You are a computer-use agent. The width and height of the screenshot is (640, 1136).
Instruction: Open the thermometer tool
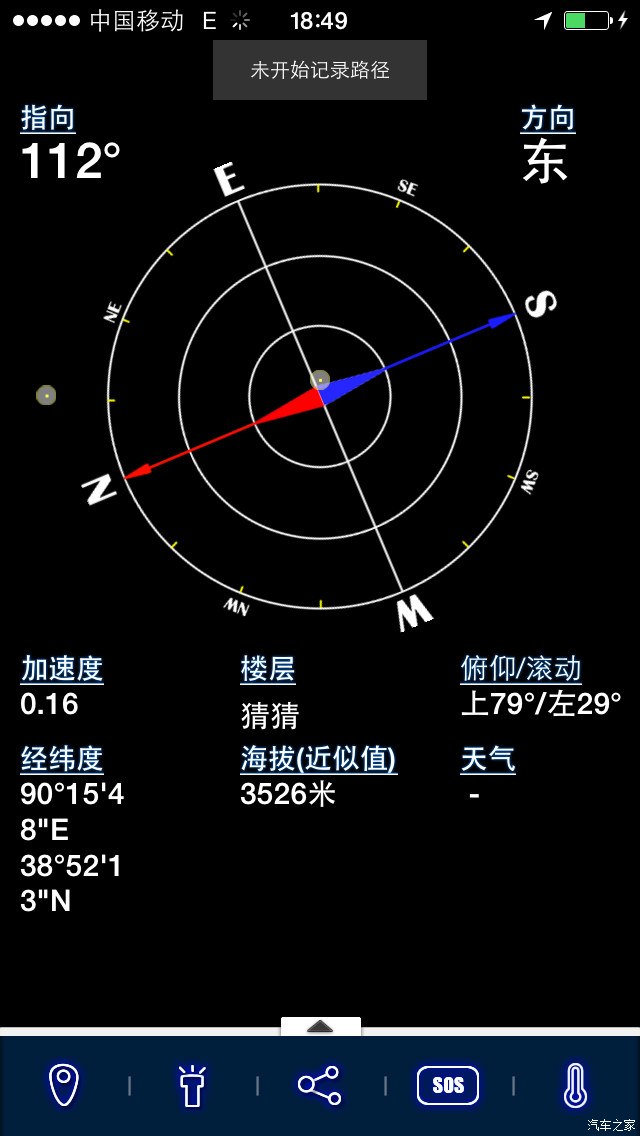(x=575, y=1085)
